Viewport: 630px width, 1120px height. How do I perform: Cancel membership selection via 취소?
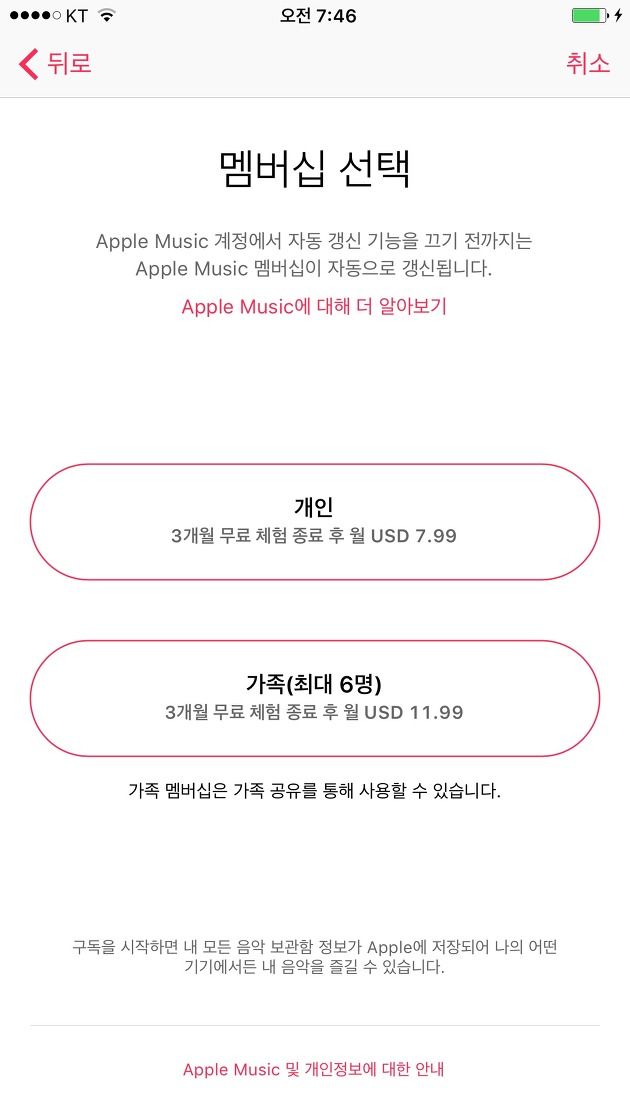[588, 64]
